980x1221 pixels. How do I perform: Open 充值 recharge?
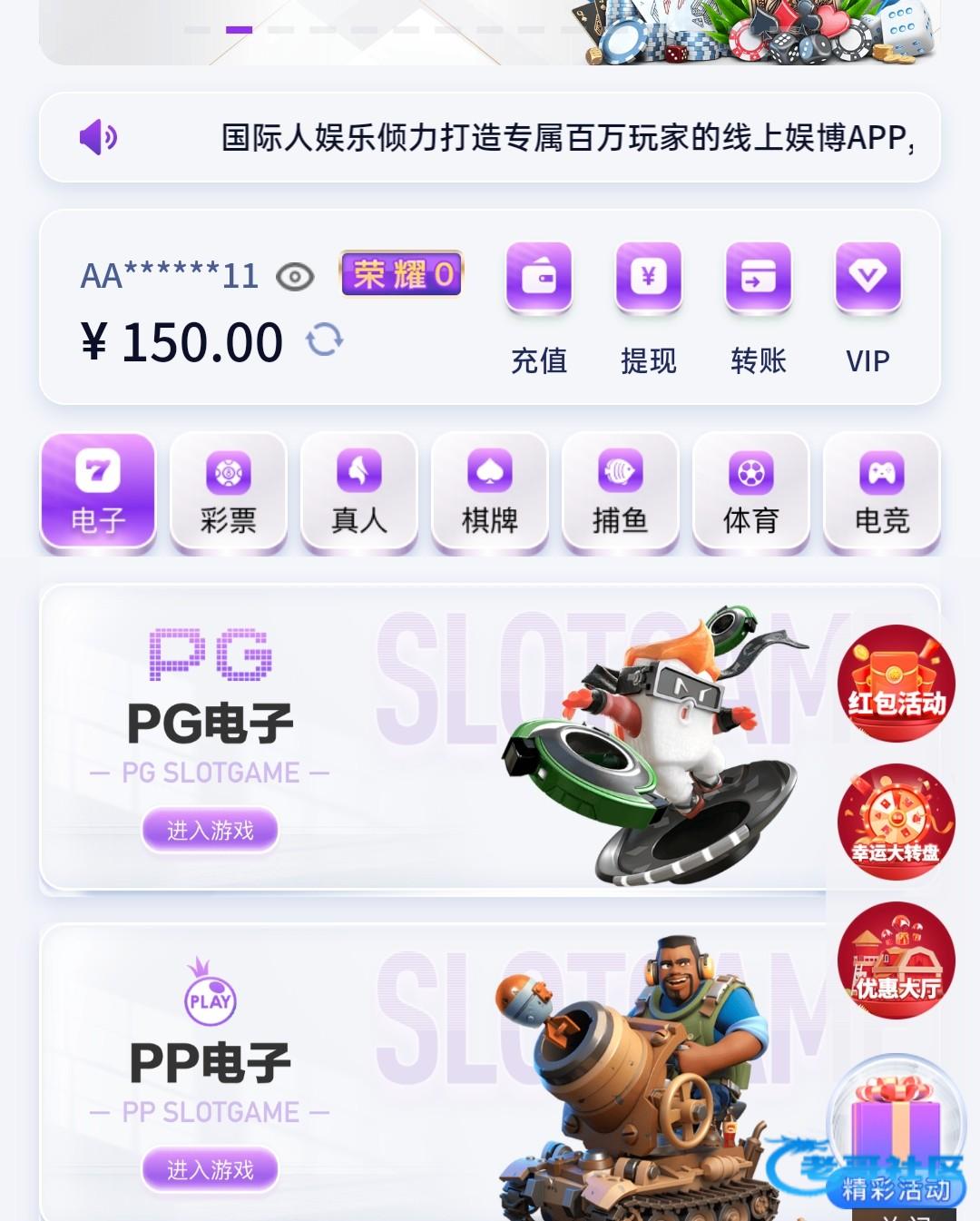click(539, 309)
